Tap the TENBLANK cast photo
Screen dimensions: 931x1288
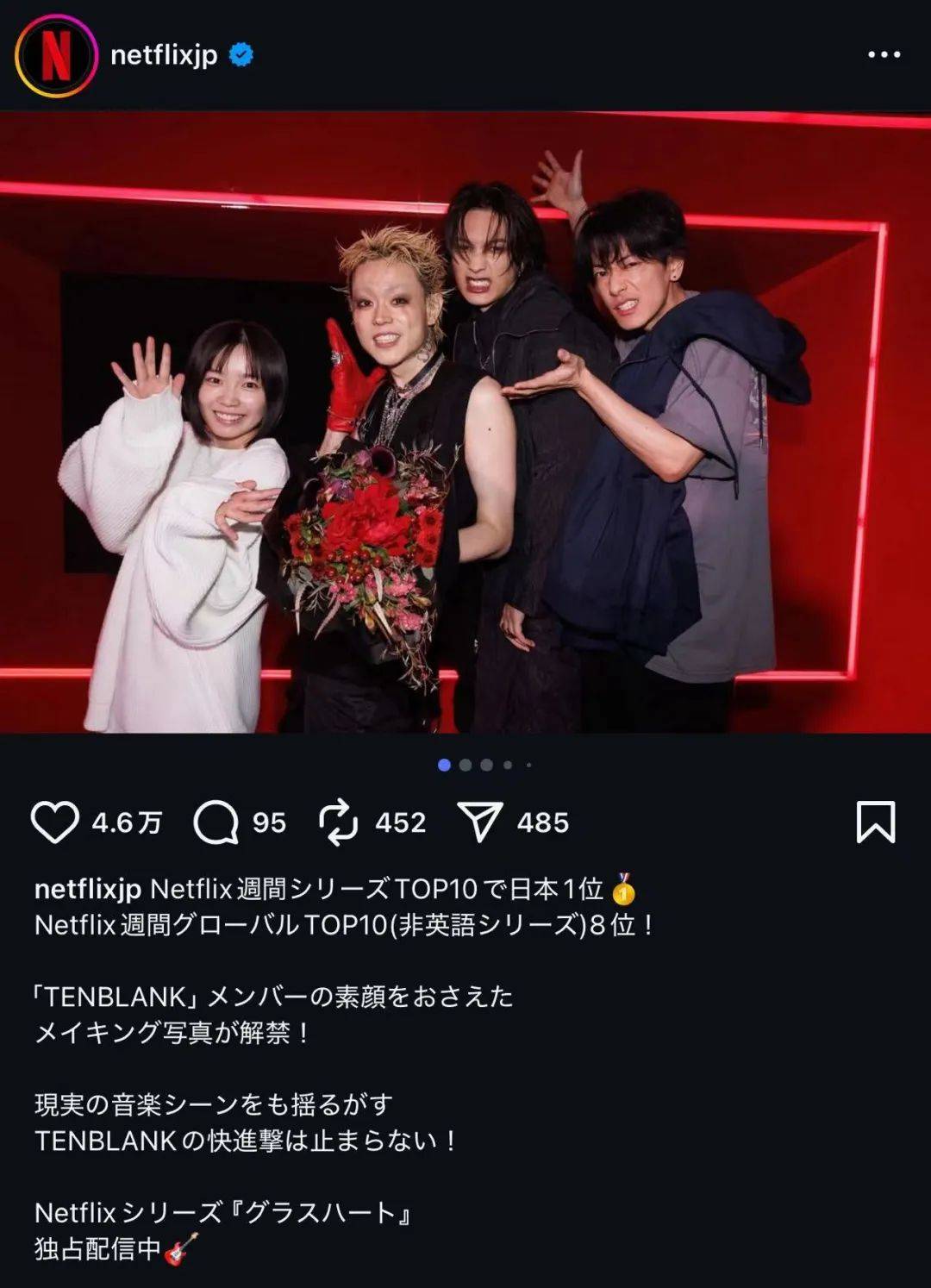pos(465,422)
